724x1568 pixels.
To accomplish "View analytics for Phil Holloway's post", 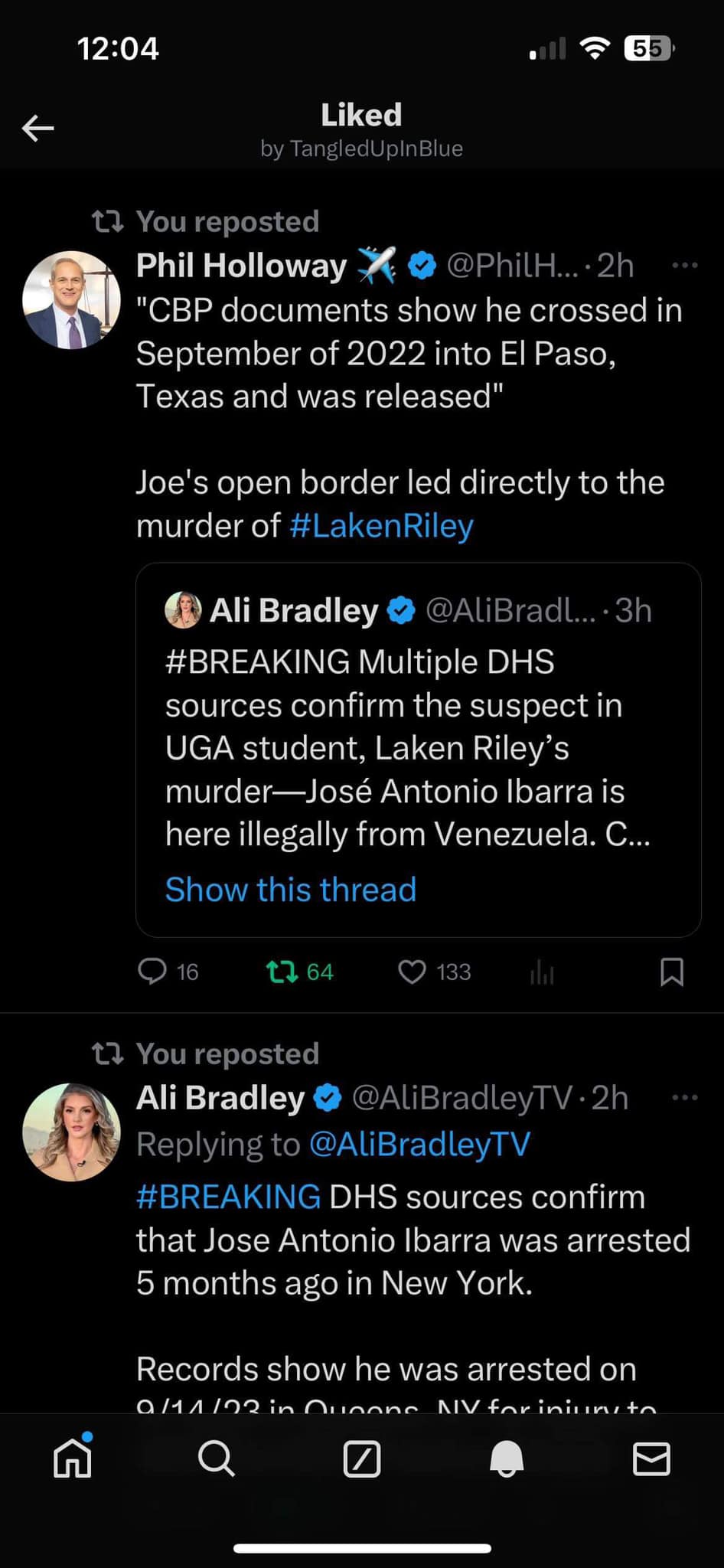I will coord(542,973).
